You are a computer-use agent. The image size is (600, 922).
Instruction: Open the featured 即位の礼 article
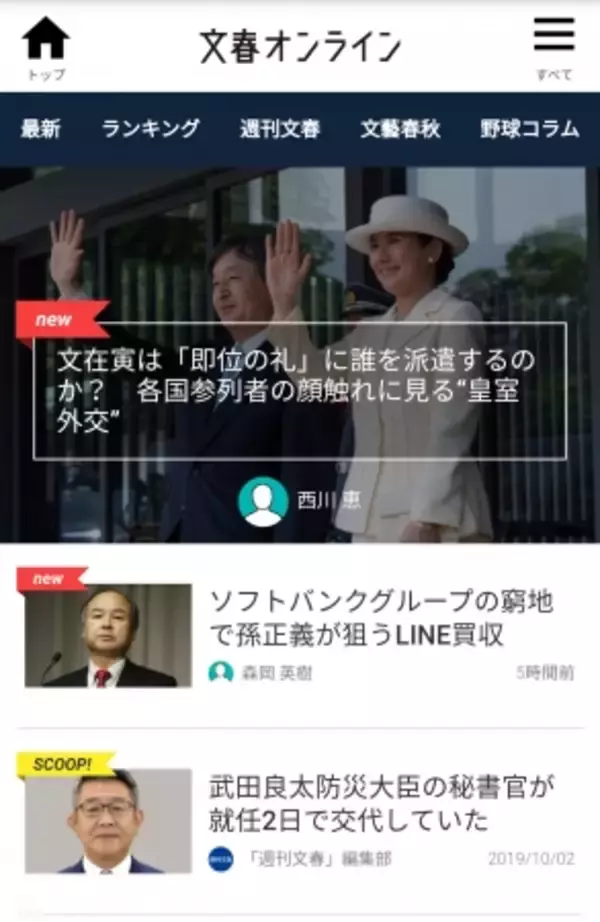coord(299,391)
